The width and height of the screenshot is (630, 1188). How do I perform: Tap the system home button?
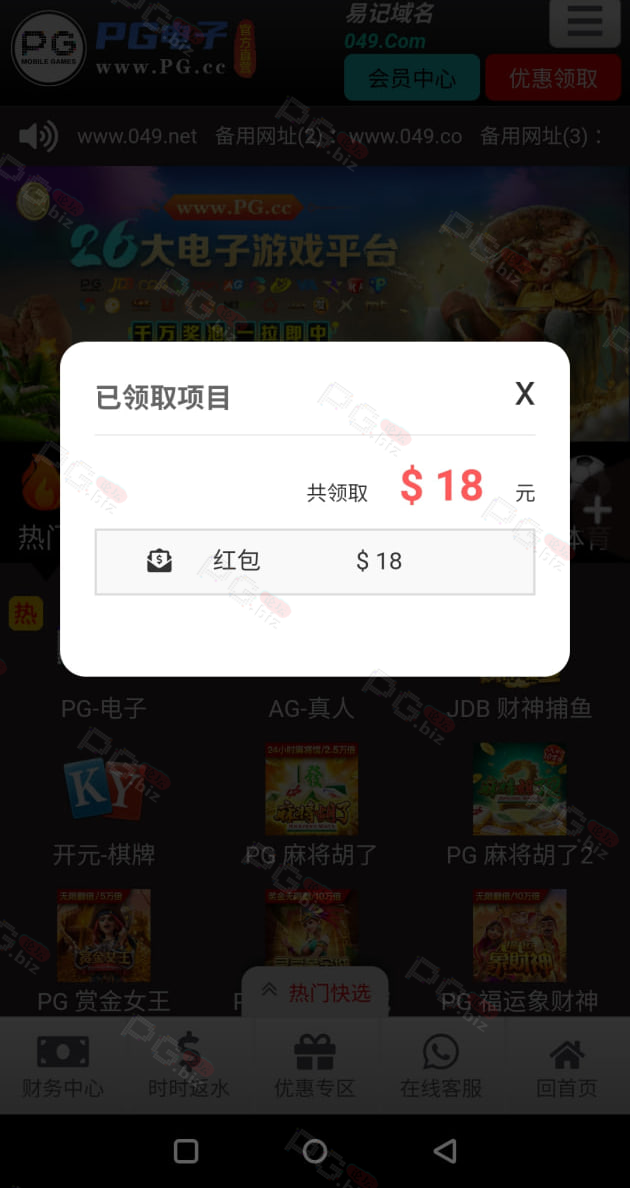315,1151
